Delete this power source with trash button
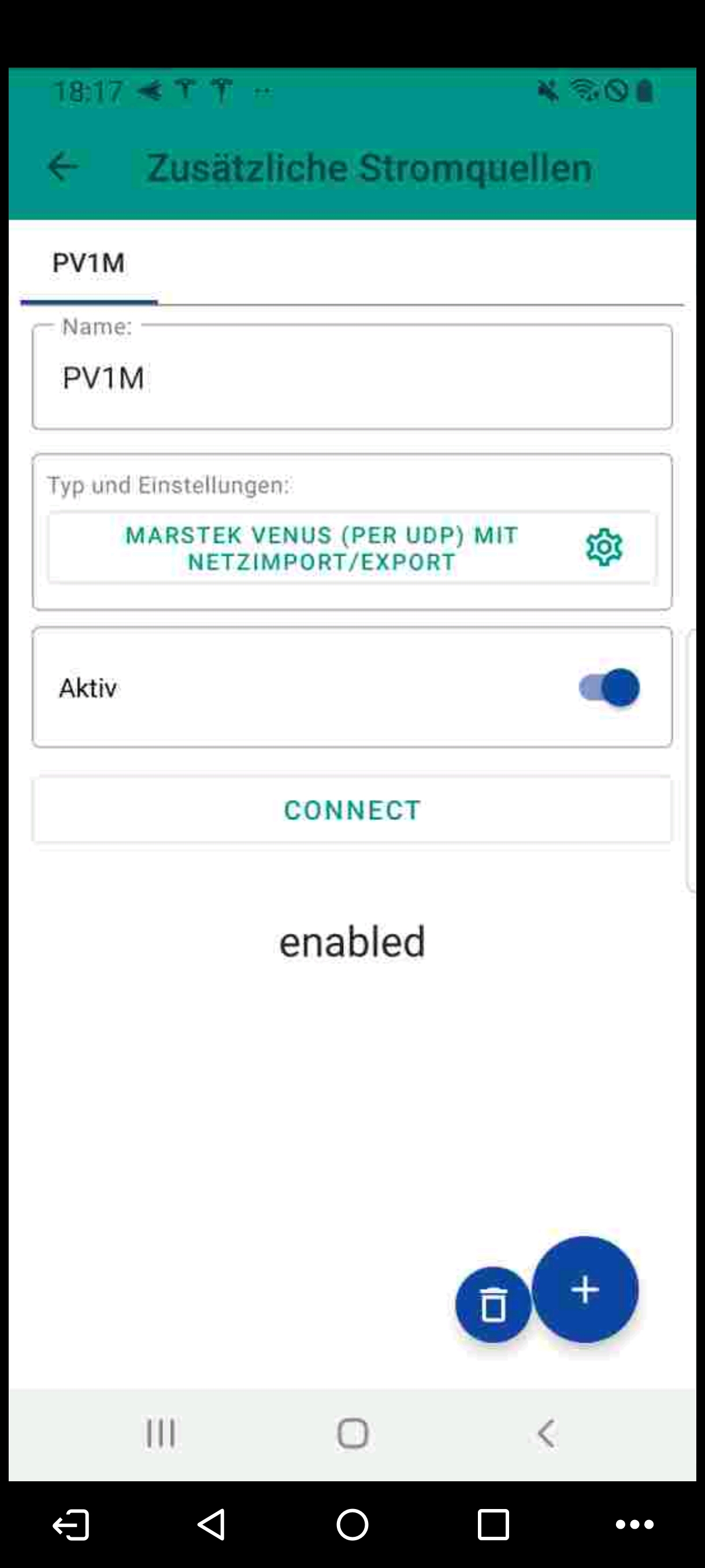This screenshot has width=705, height=1568. [493, 1304]
